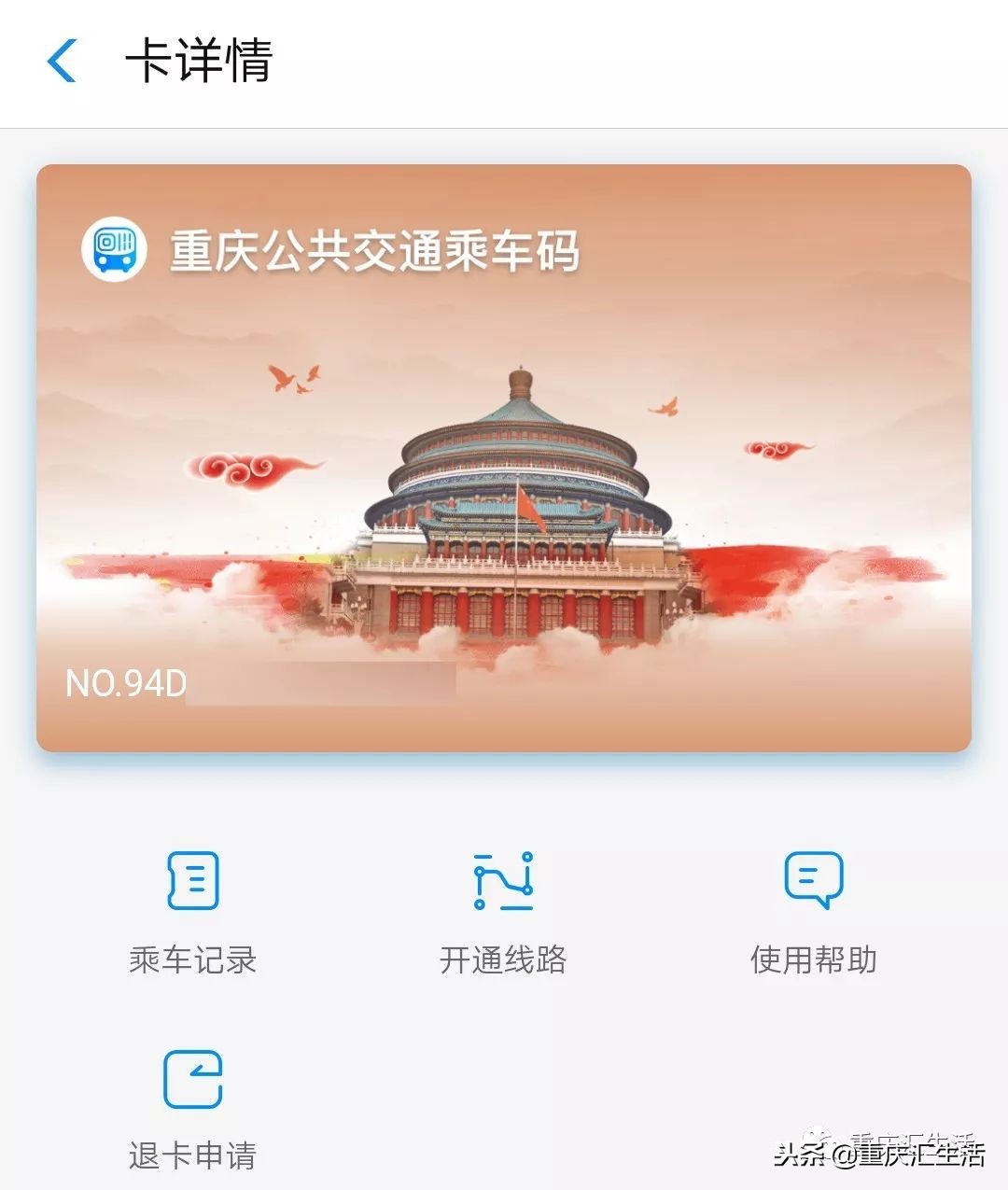Click the exit-arrow icon above 退卡申请
1008x1190 pixels.
(193, 1080)
